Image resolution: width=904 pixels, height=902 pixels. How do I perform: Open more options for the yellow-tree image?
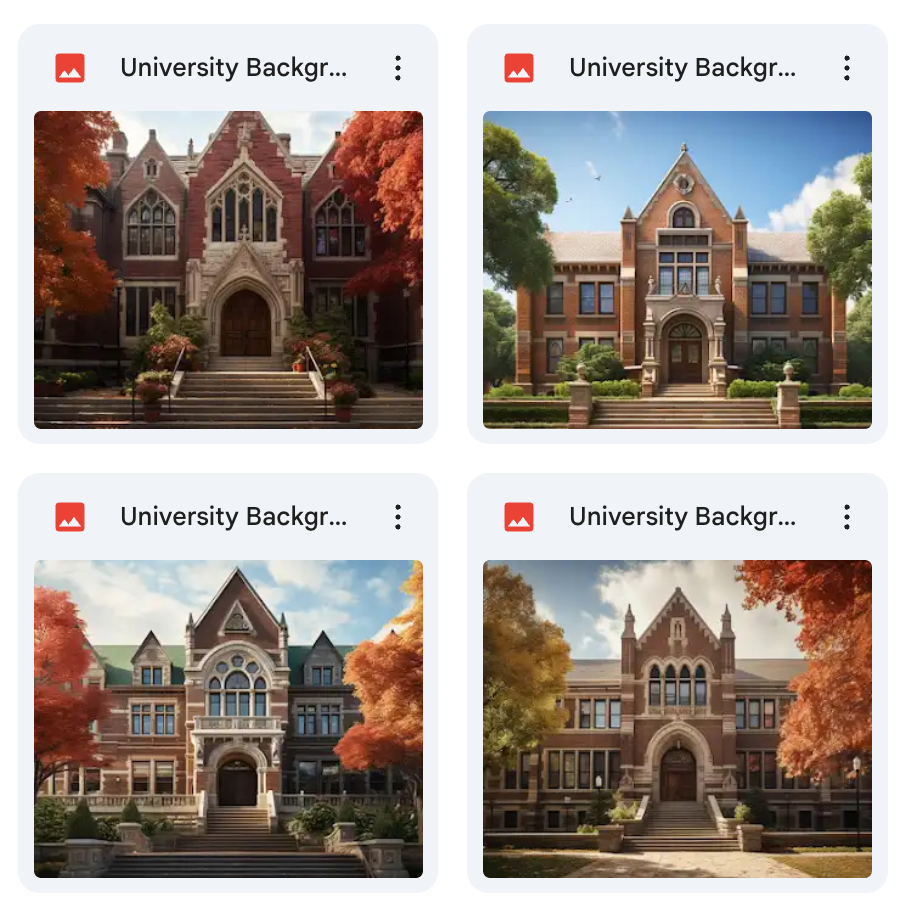(x=847, y=517)
